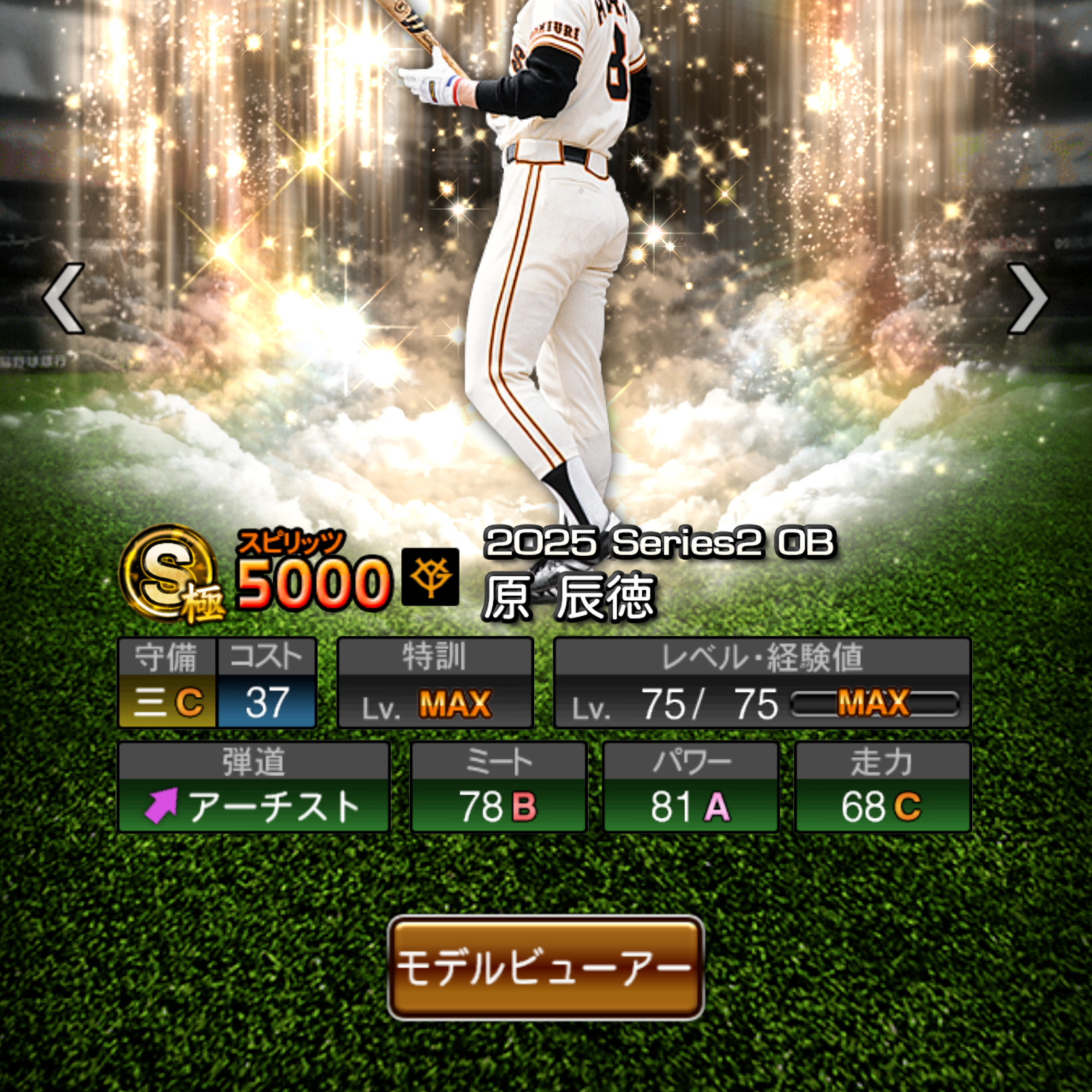Open the モデルビューアー model viewer
Viewport: 1092px width, 1092px height.
tap(545, 968)
